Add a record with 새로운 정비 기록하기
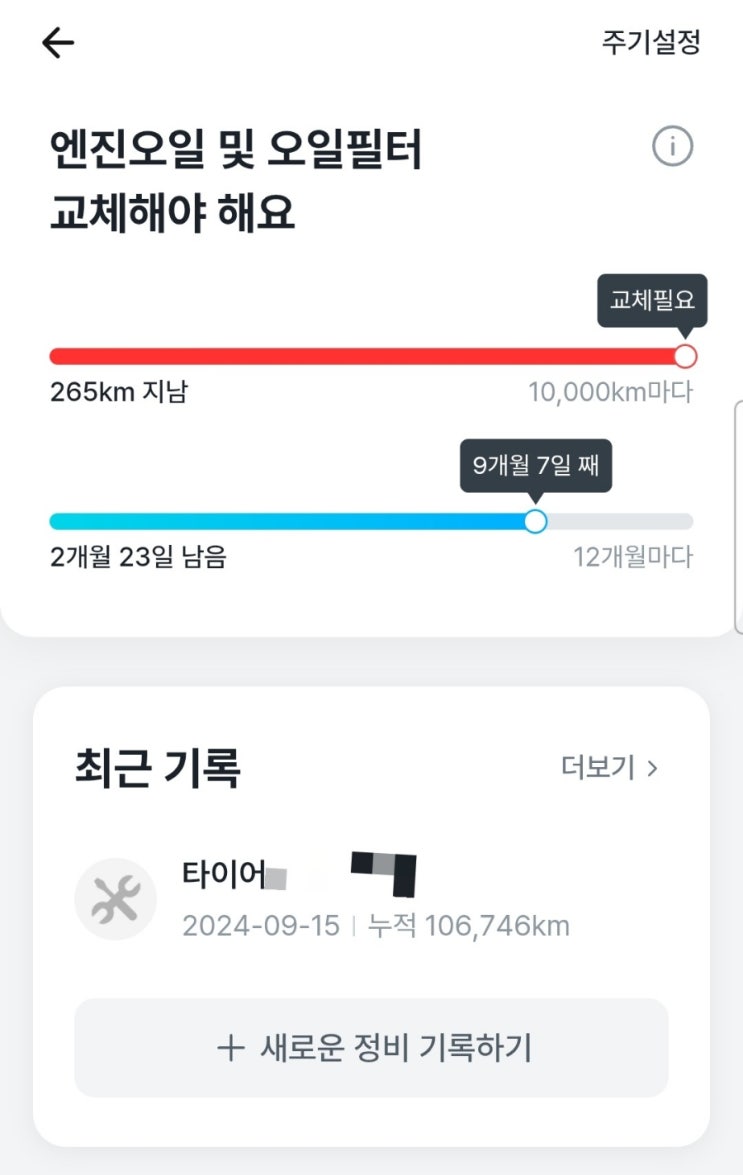This screenshot has width=743, height=1175. coord(371,1048)
